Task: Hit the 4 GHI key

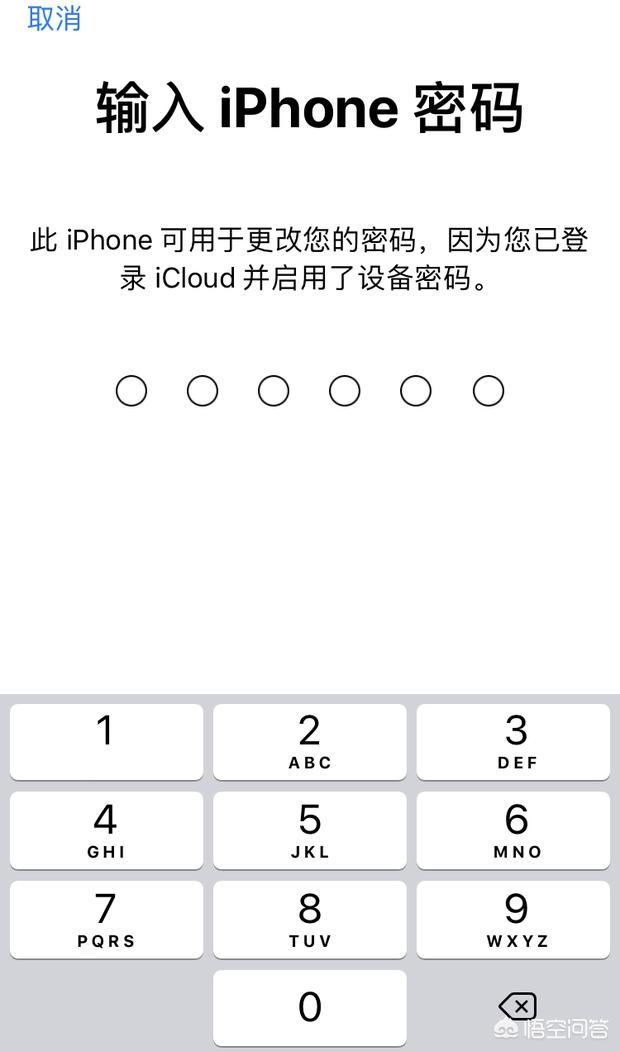Action: coord(107,830)
